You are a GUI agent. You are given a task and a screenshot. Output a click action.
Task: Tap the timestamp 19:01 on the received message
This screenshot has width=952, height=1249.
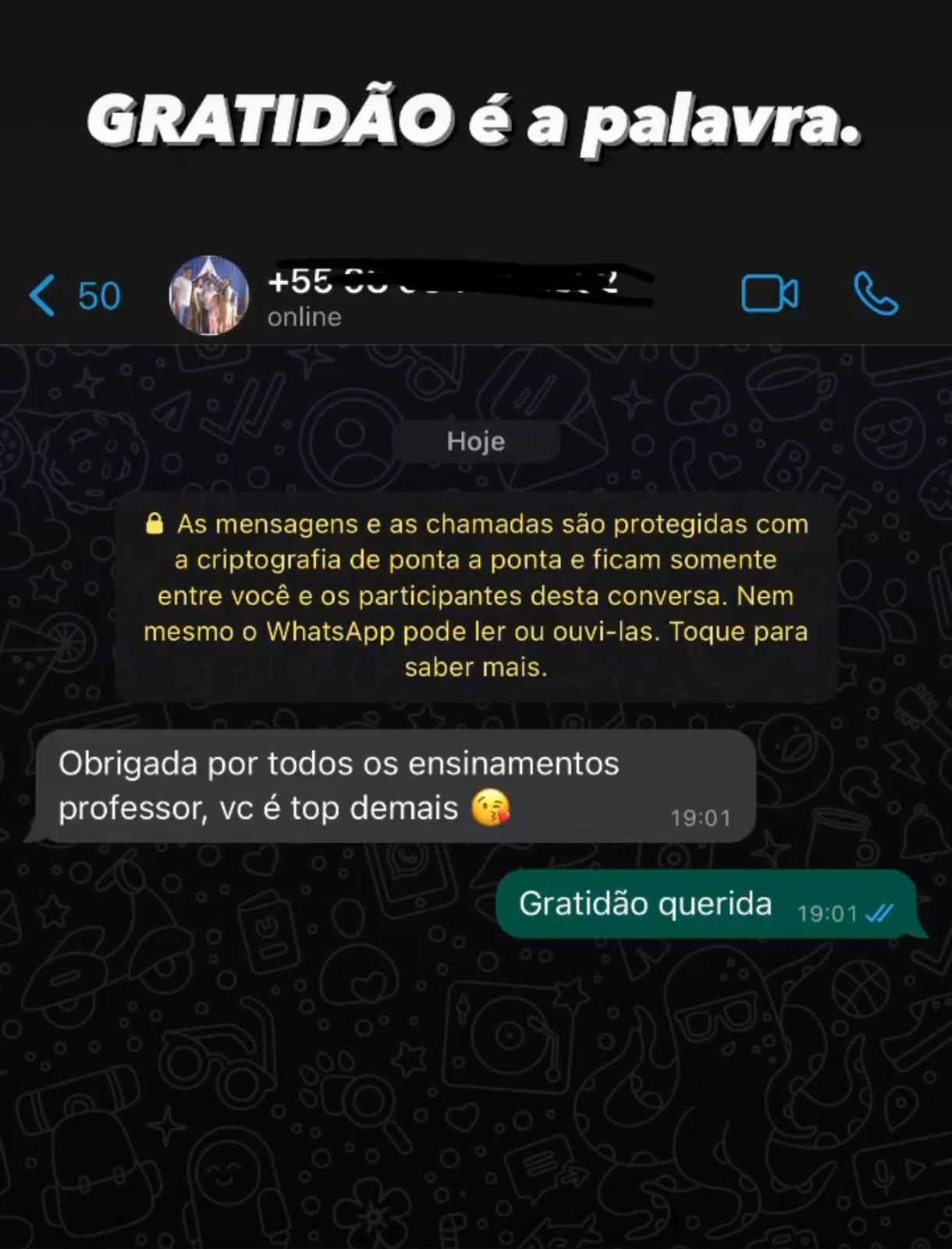[x=701, y=817]
